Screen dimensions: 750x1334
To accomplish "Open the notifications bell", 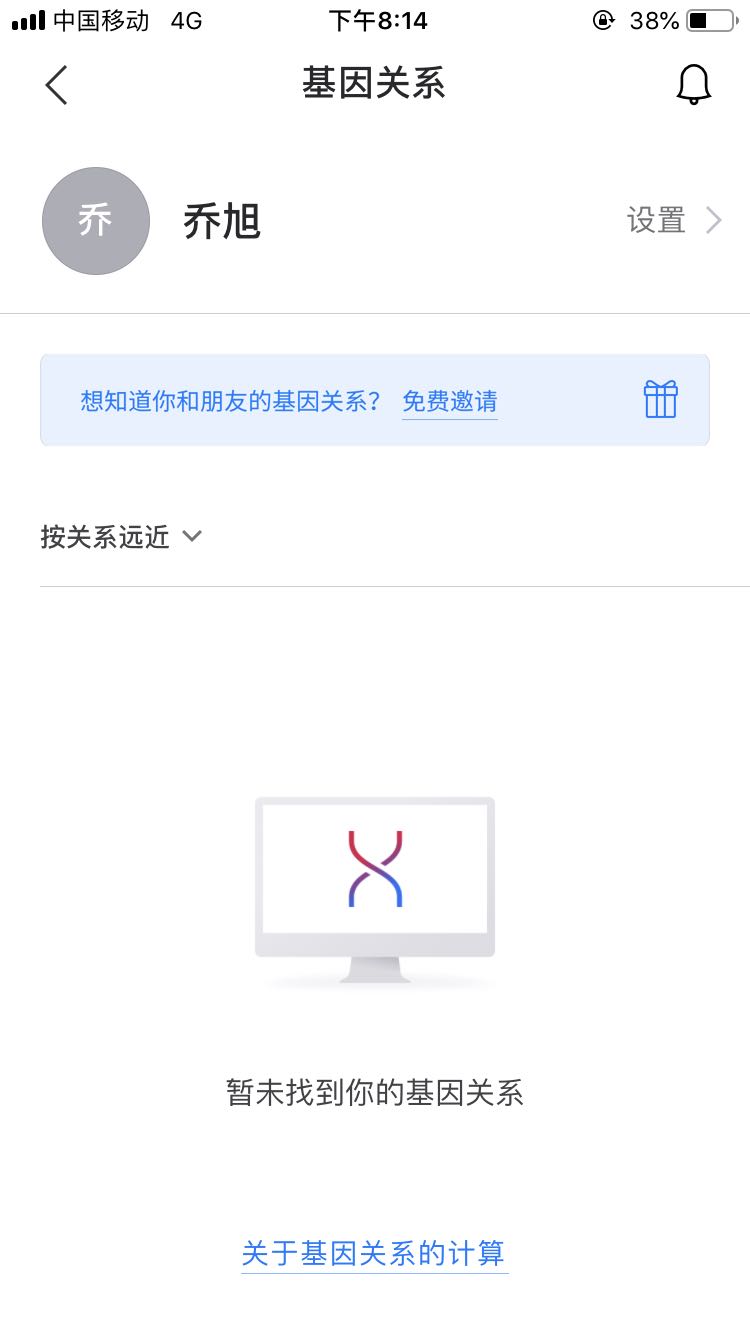I will [693, 85].
